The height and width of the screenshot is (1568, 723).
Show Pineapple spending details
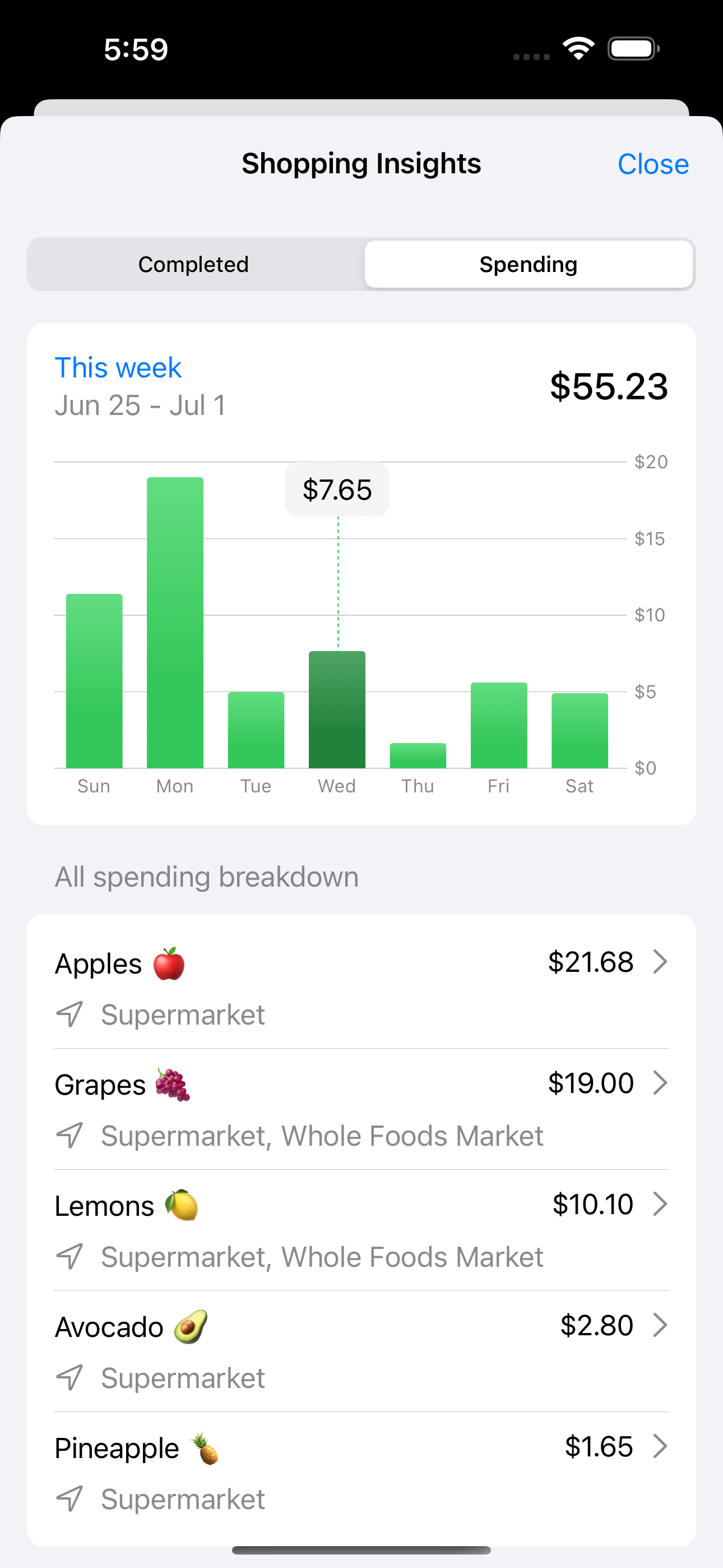click(x=361, y=1471)
